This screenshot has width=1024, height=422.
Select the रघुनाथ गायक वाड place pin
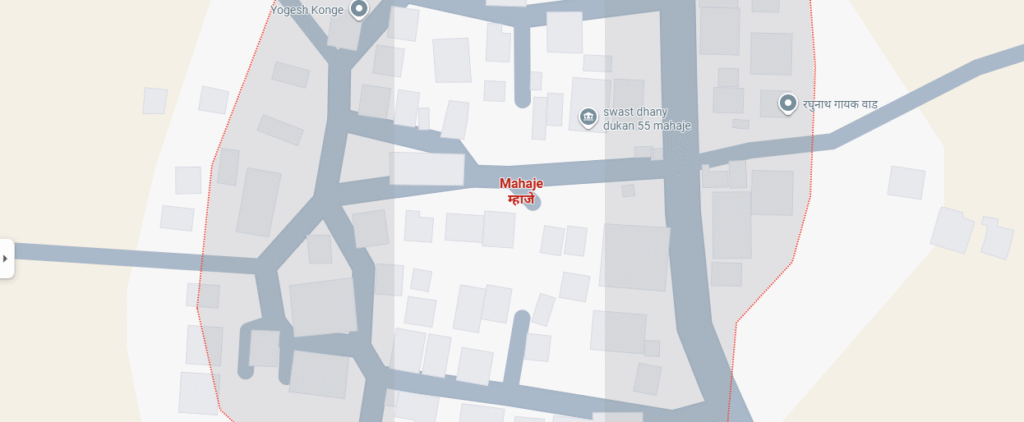tap(788, 103)
